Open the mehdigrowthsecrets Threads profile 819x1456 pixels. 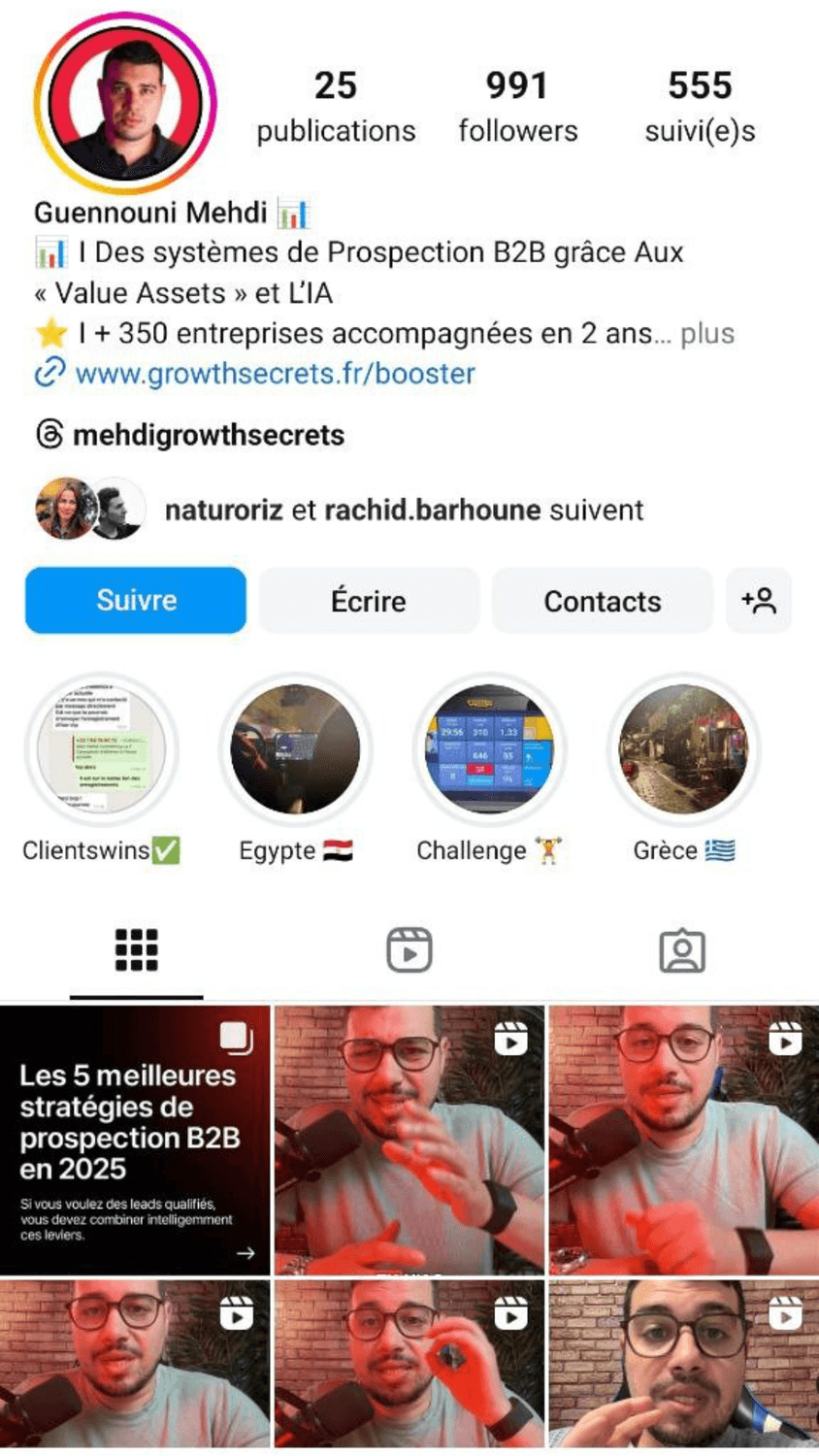tap(208, 435)
